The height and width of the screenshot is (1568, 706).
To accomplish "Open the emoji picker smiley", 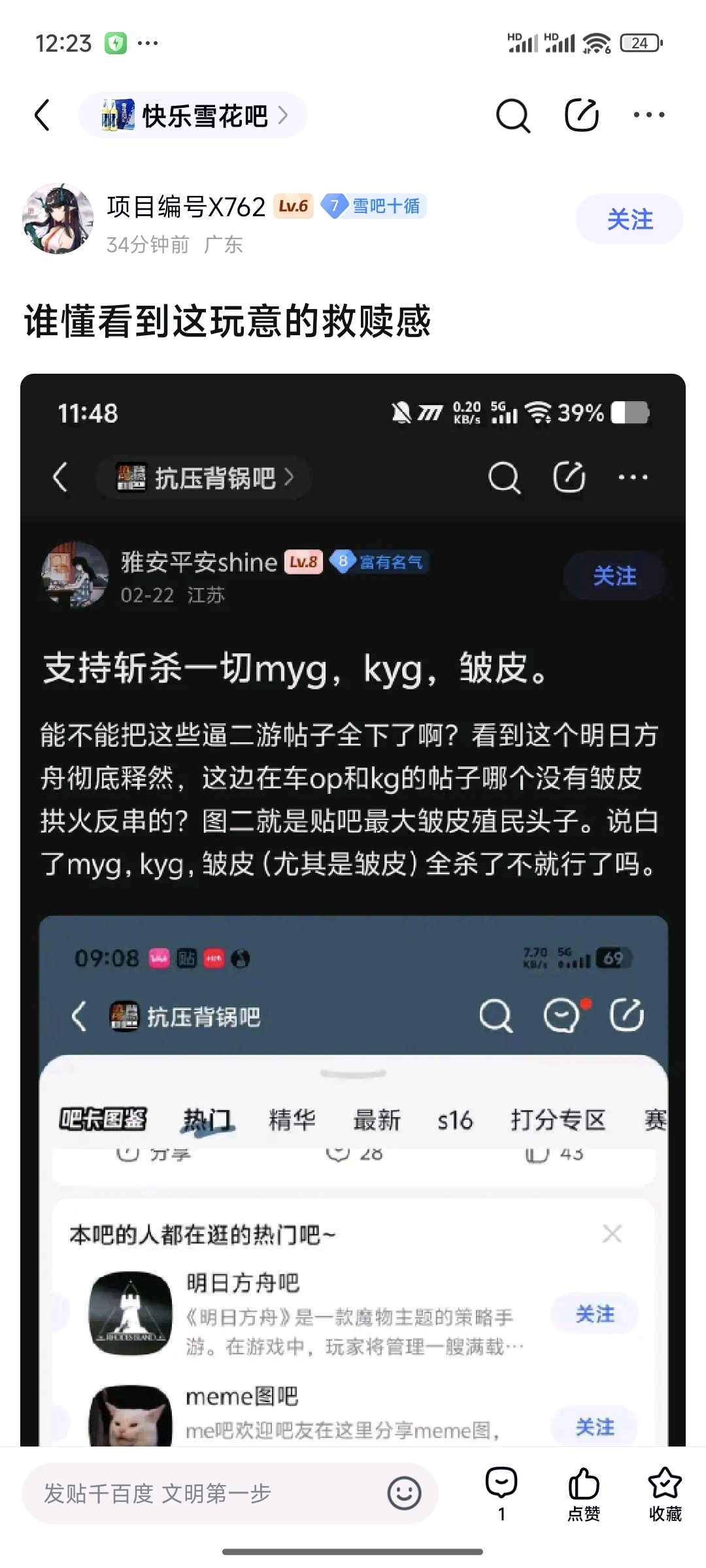I will (404, 1494).
